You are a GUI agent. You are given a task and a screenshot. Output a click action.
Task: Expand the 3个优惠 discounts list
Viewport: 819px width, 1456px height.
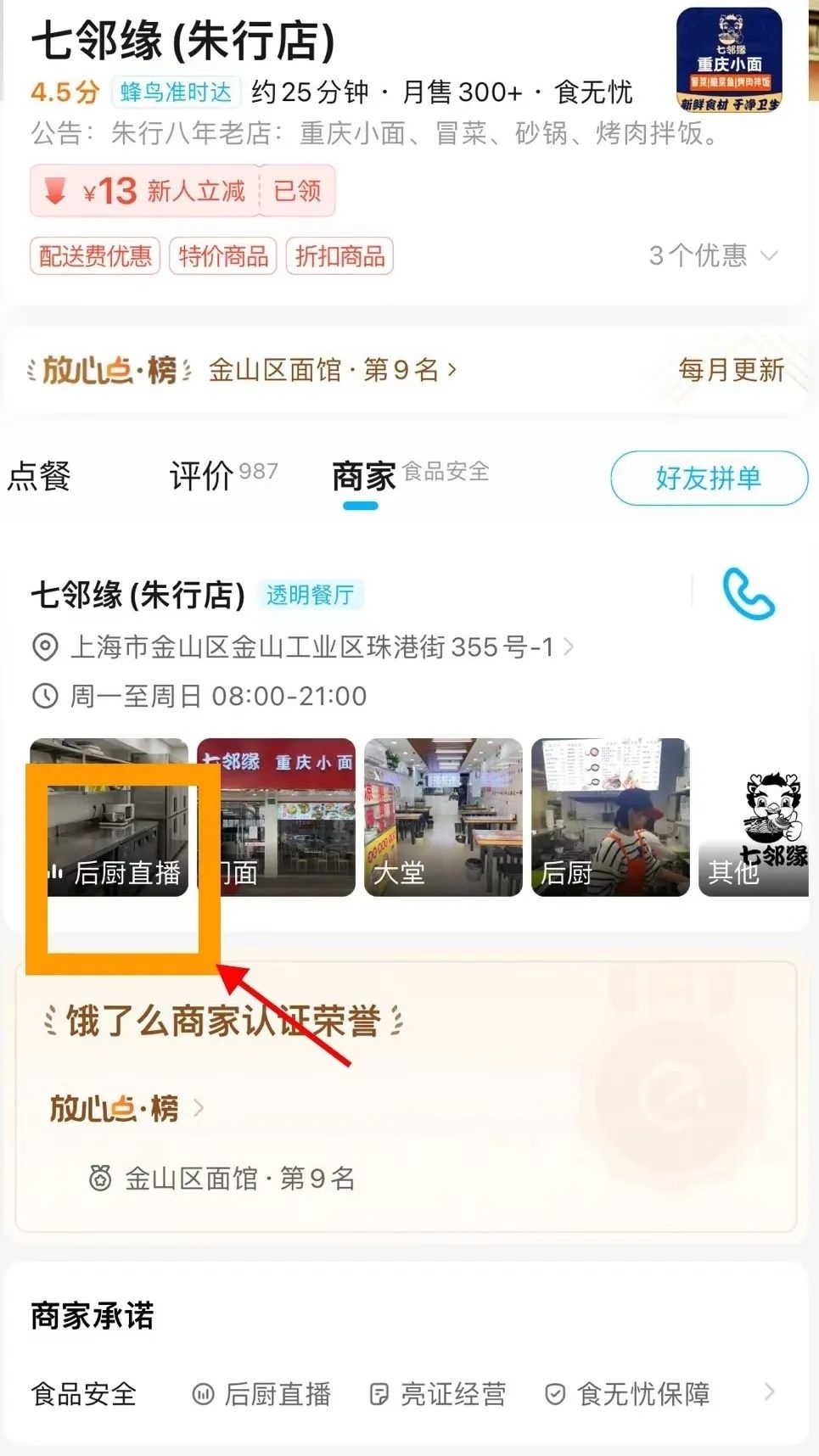click(713, 255)
